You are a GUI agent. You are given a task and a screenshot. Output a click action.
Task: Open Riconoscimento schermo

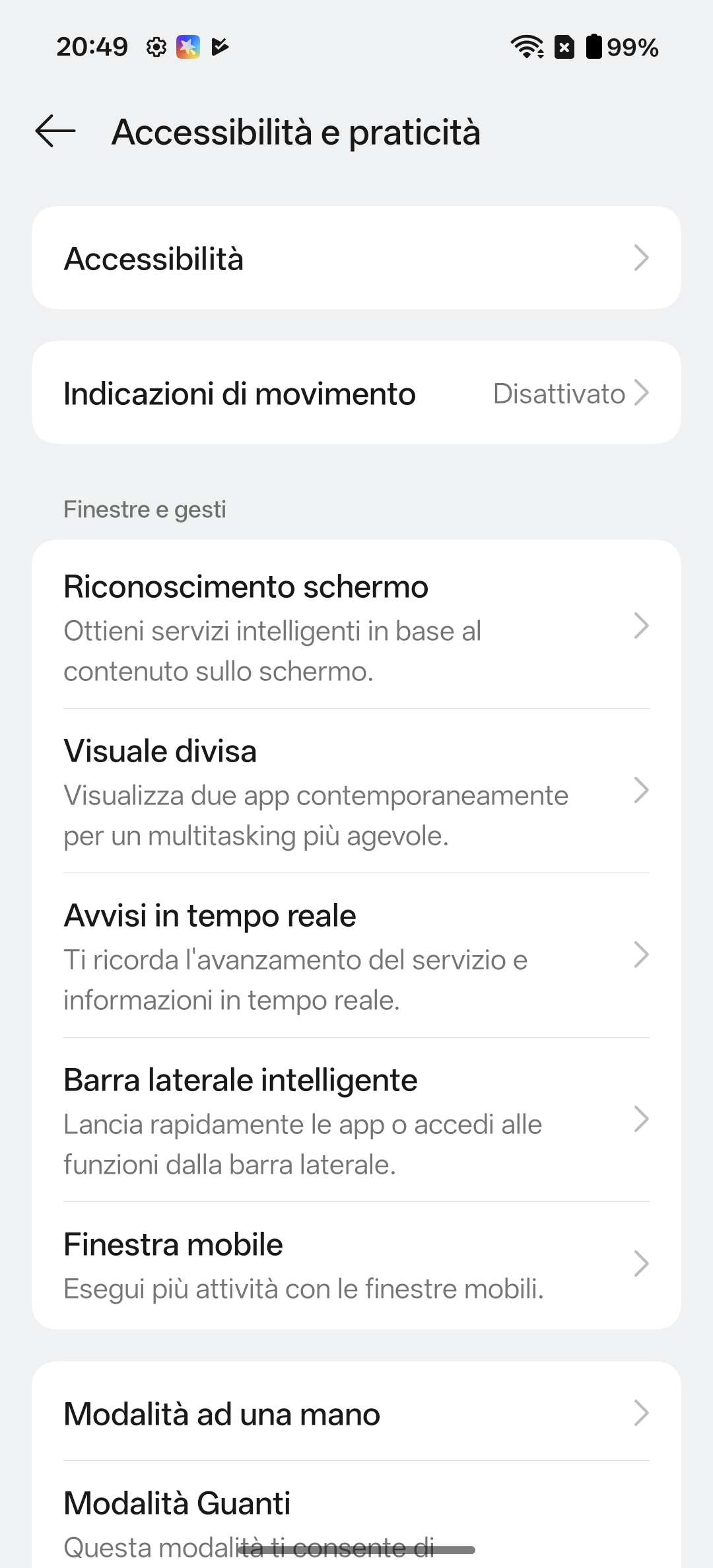click(x=356, y=626)
